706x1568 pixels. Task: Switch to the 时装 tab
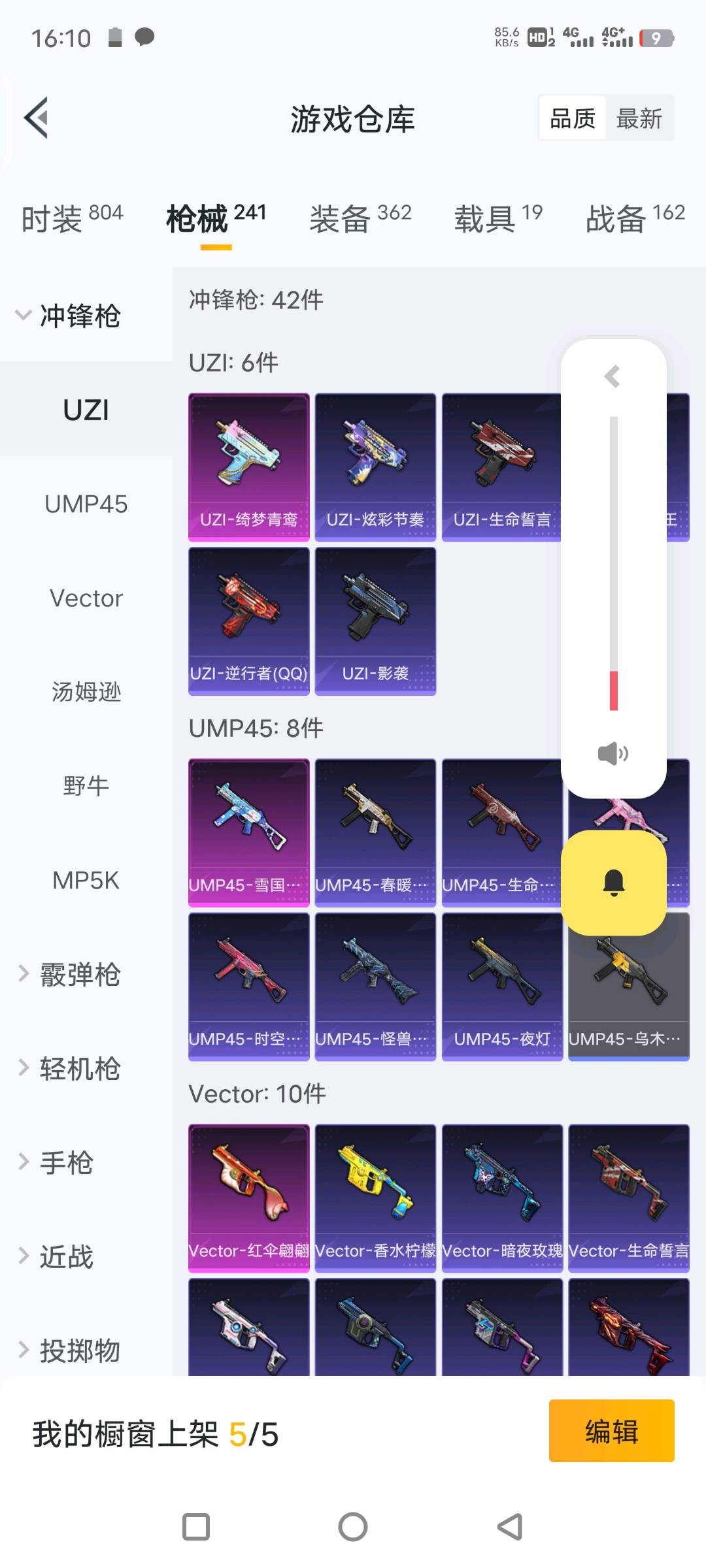click(x=71, y=218)
